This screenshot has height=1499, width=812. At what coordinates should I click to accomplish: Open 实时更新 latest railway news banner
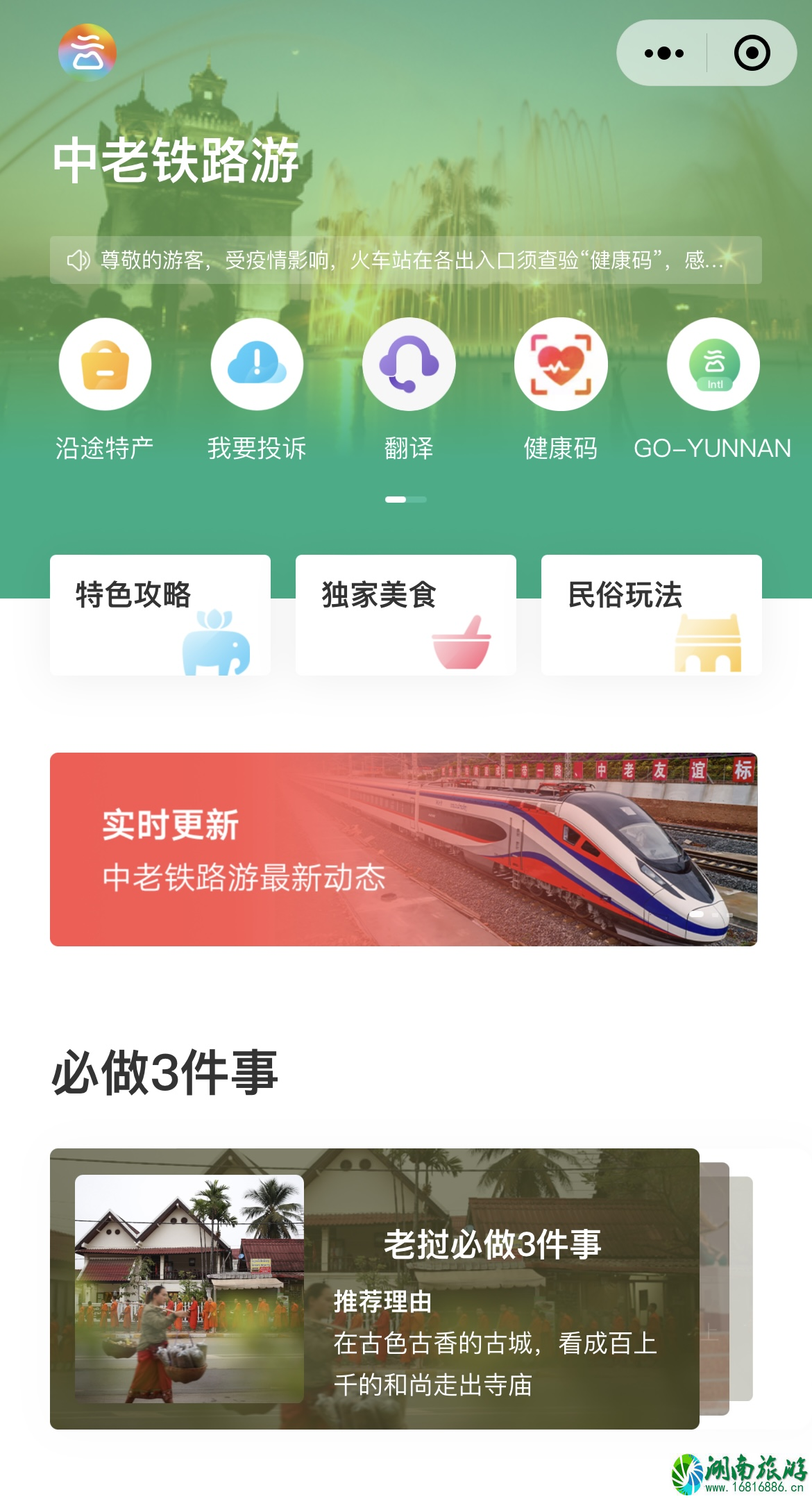pos(403,849)
